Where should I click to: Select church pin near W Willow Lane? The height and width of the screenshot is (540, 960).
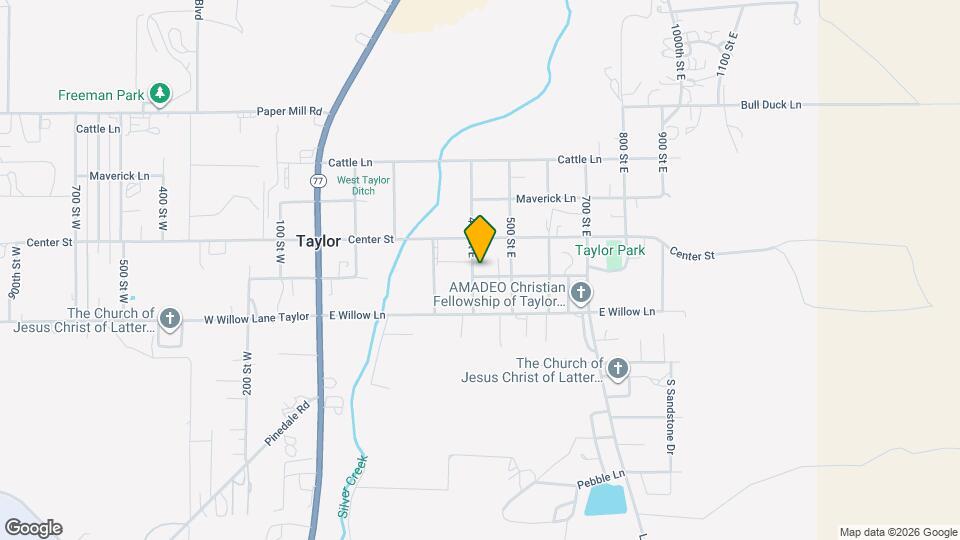(170, 320)
